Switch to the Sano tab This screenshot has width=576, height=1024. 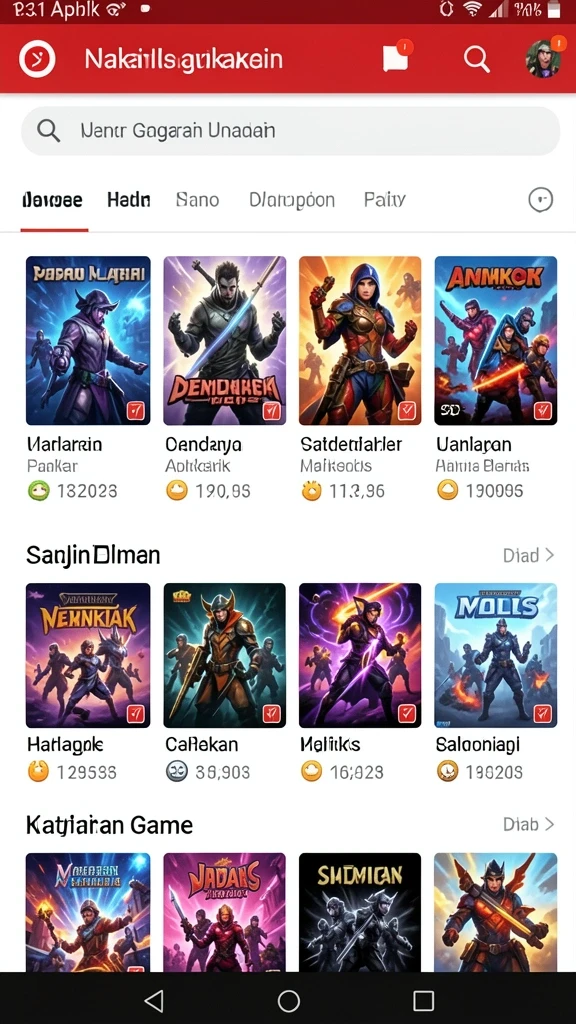pyautogui.click(x=197, y=200)
